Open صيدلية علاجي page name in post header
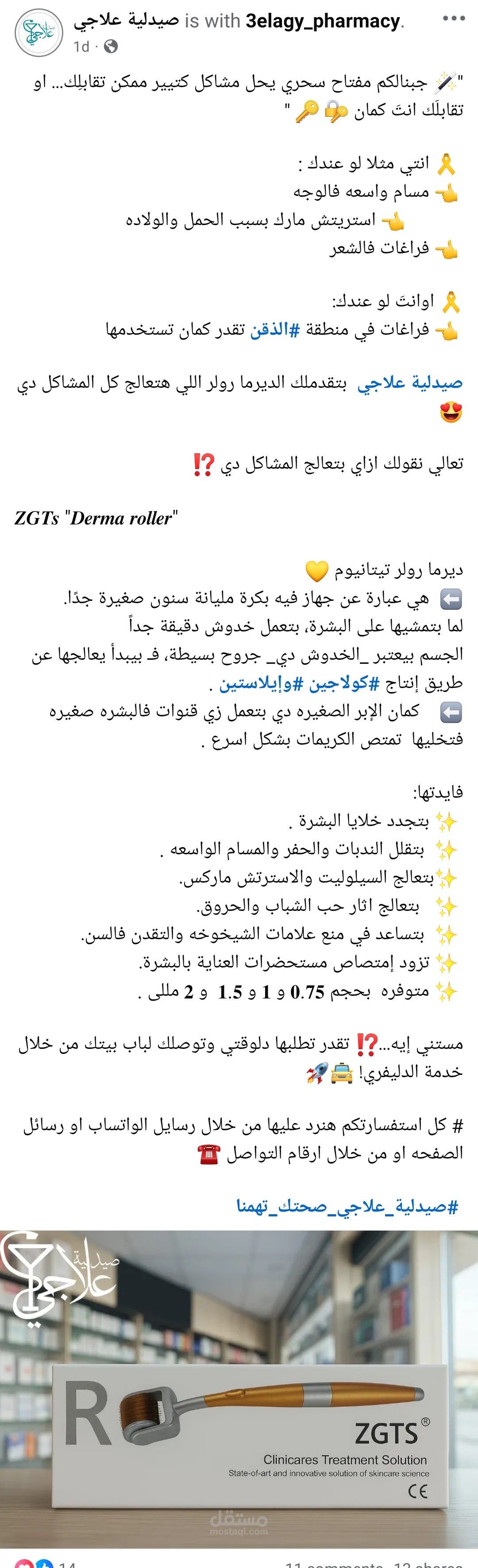The image size is (478, 1568). click(x=127, y=21)
